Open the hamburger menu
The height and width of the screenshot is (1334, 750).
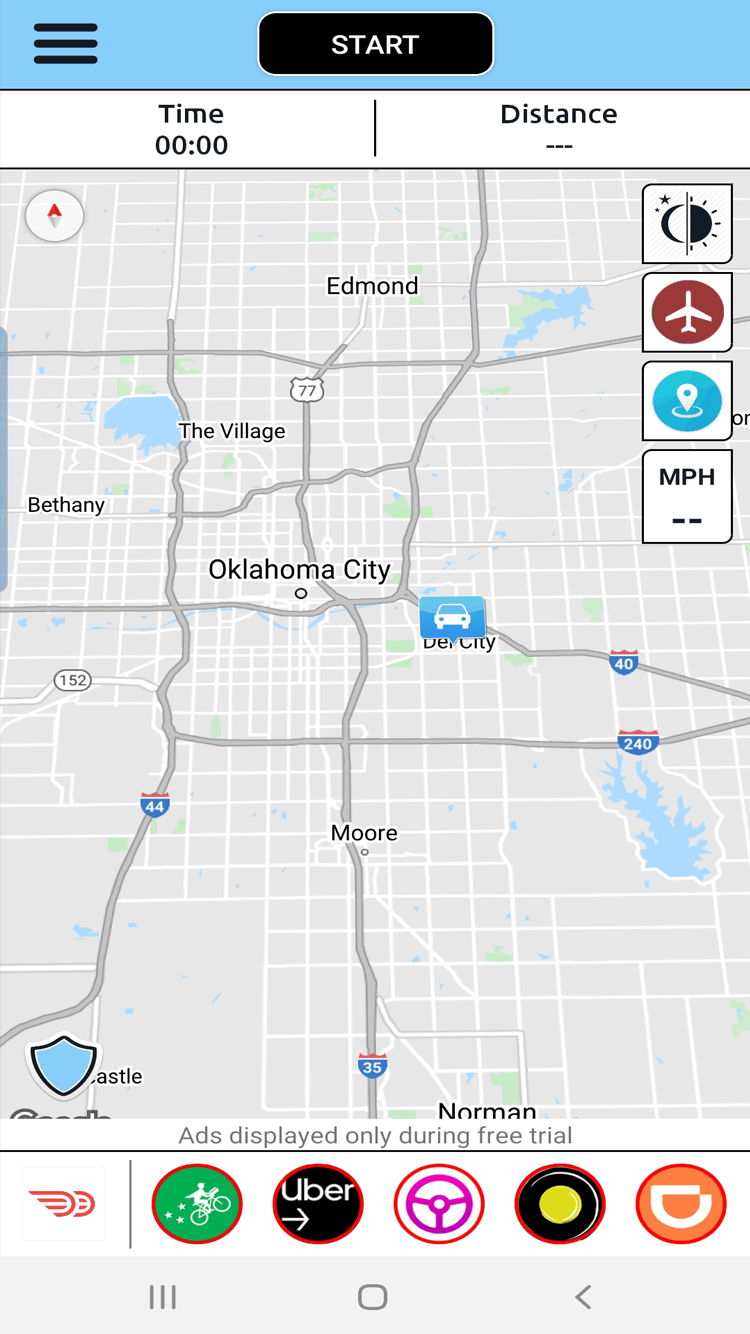pyautogui.click(x=65, y=44)
